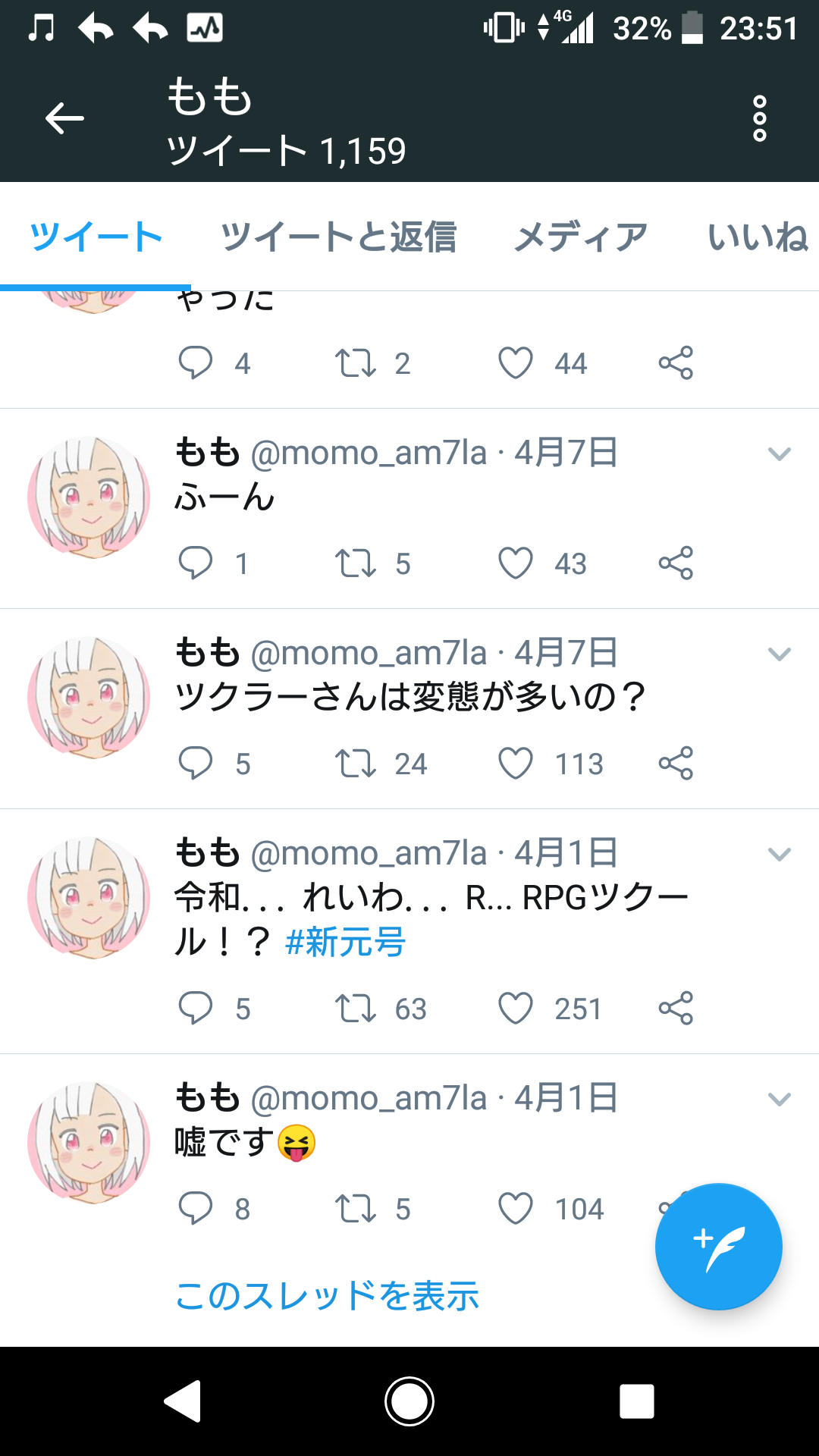Compose a new tweet
This screenshot has width=819, height=1456.
tap(718, 1247)
